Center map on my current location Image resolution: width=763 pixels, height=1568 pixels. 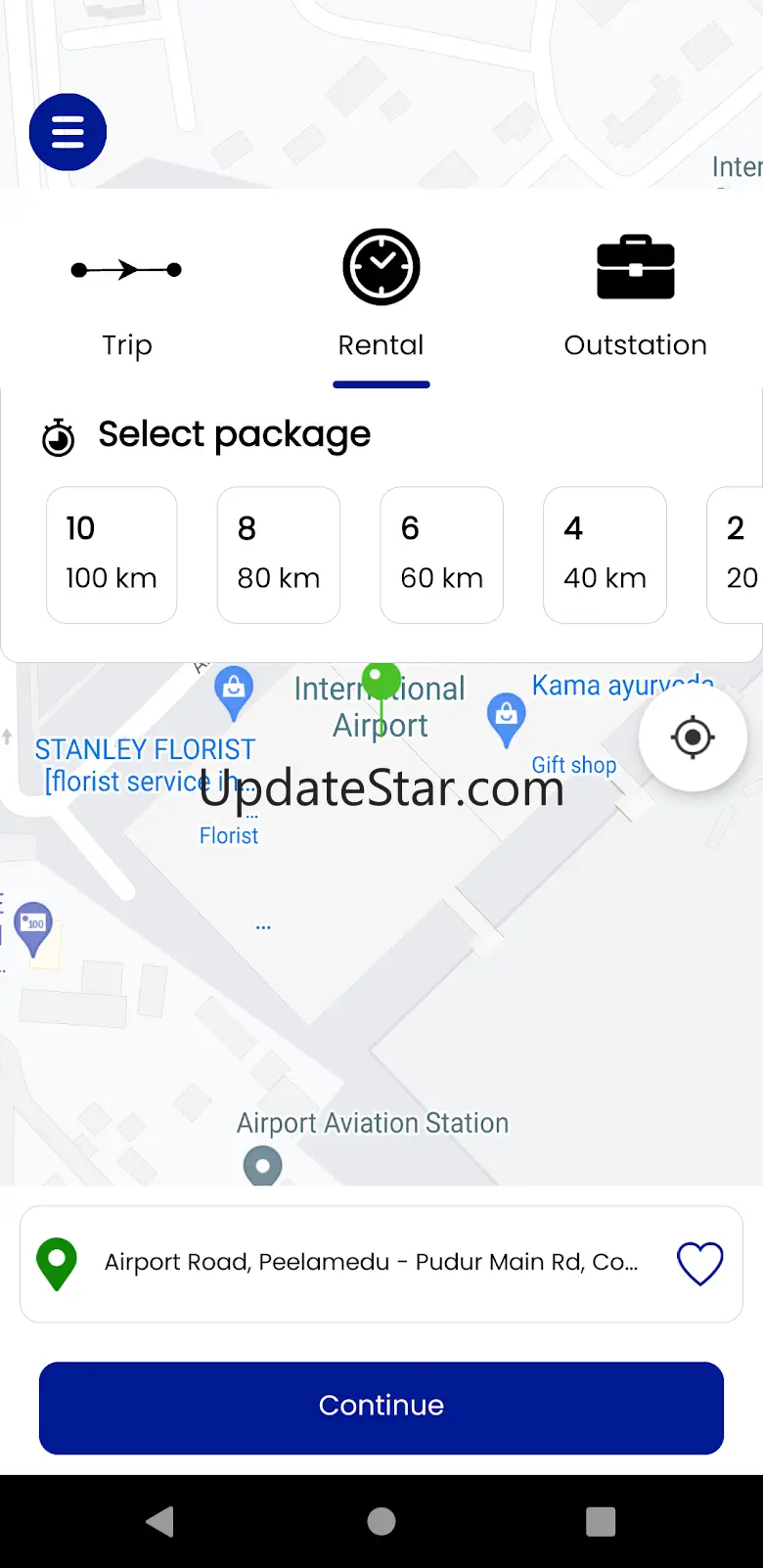click(x=693, y=738)
